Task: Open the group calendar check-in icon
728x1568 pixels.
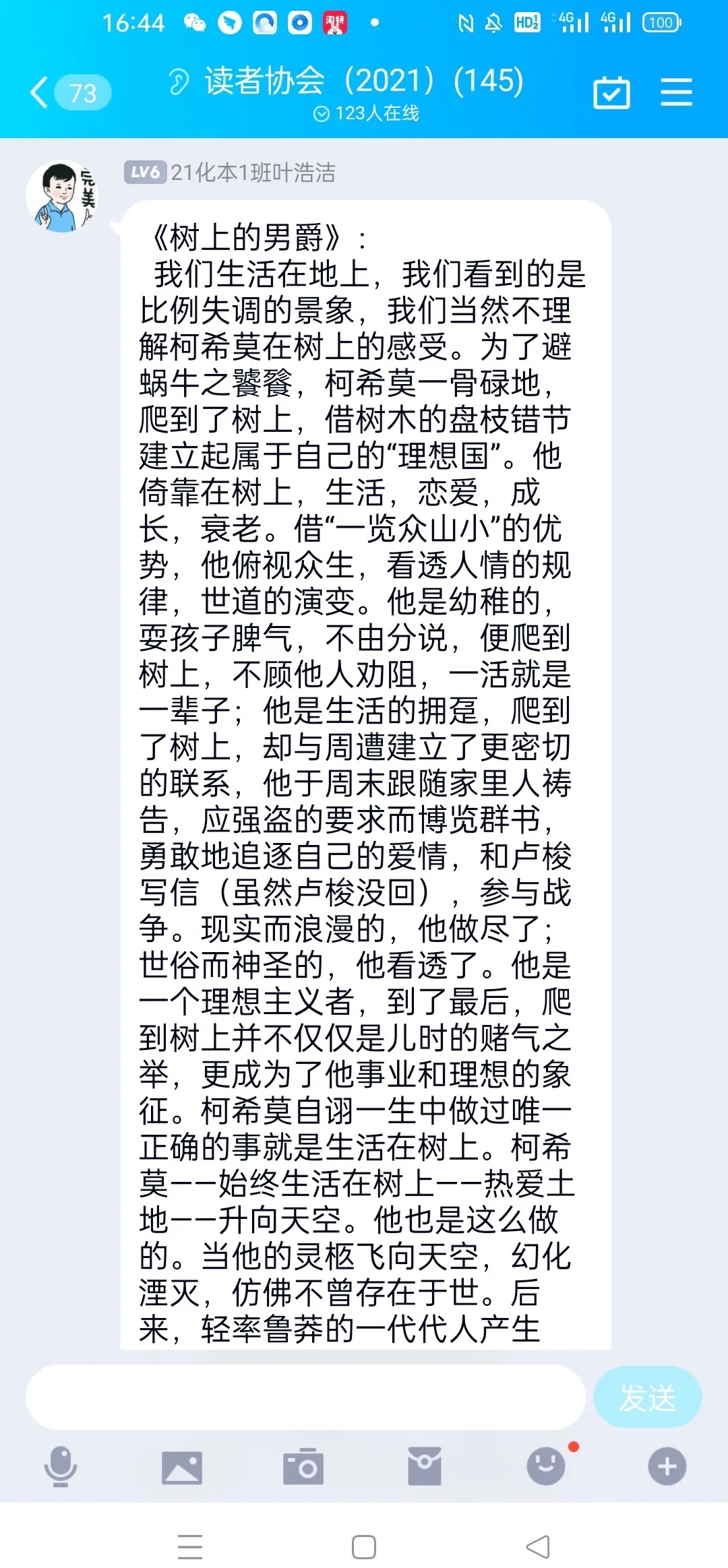Action: (x=611, y=92)
